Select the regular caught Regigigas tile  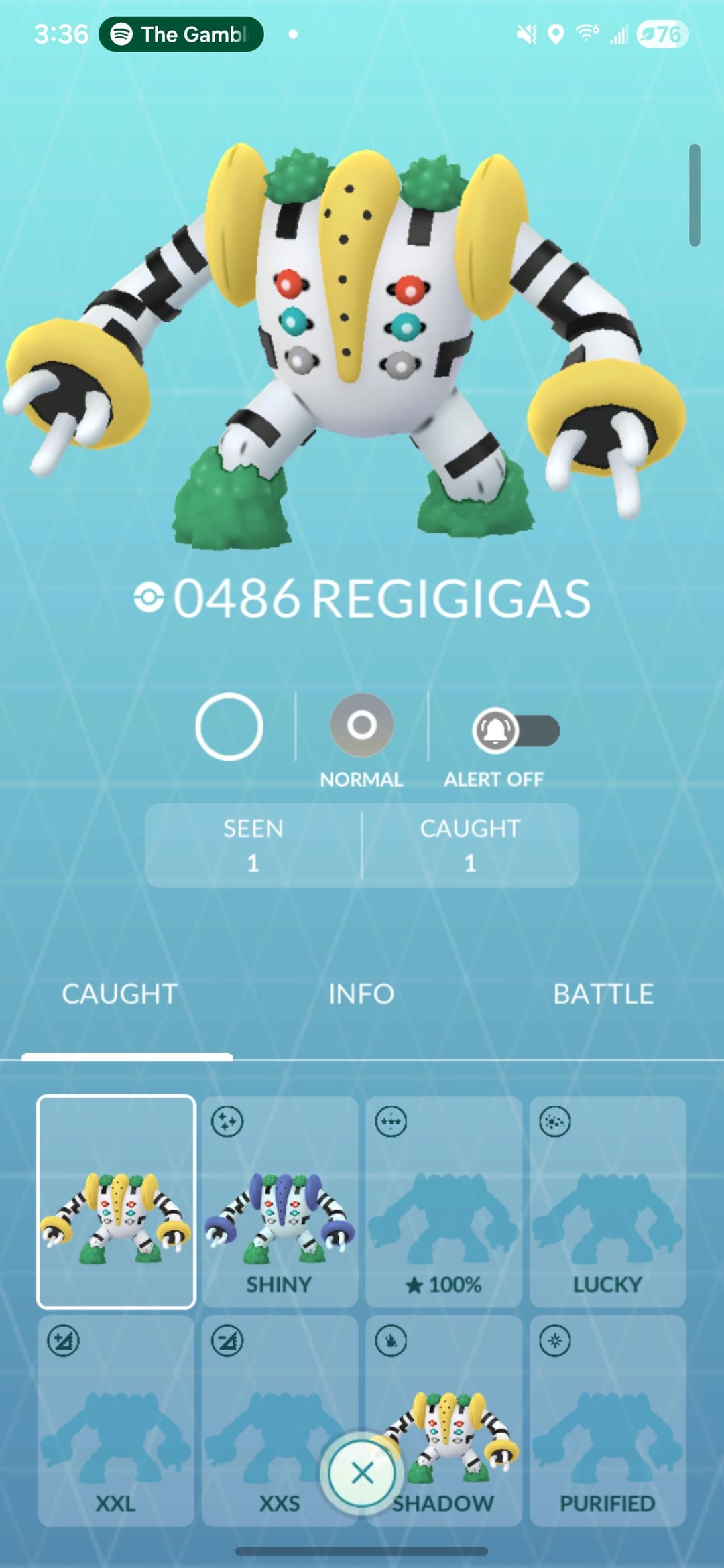116,1201
